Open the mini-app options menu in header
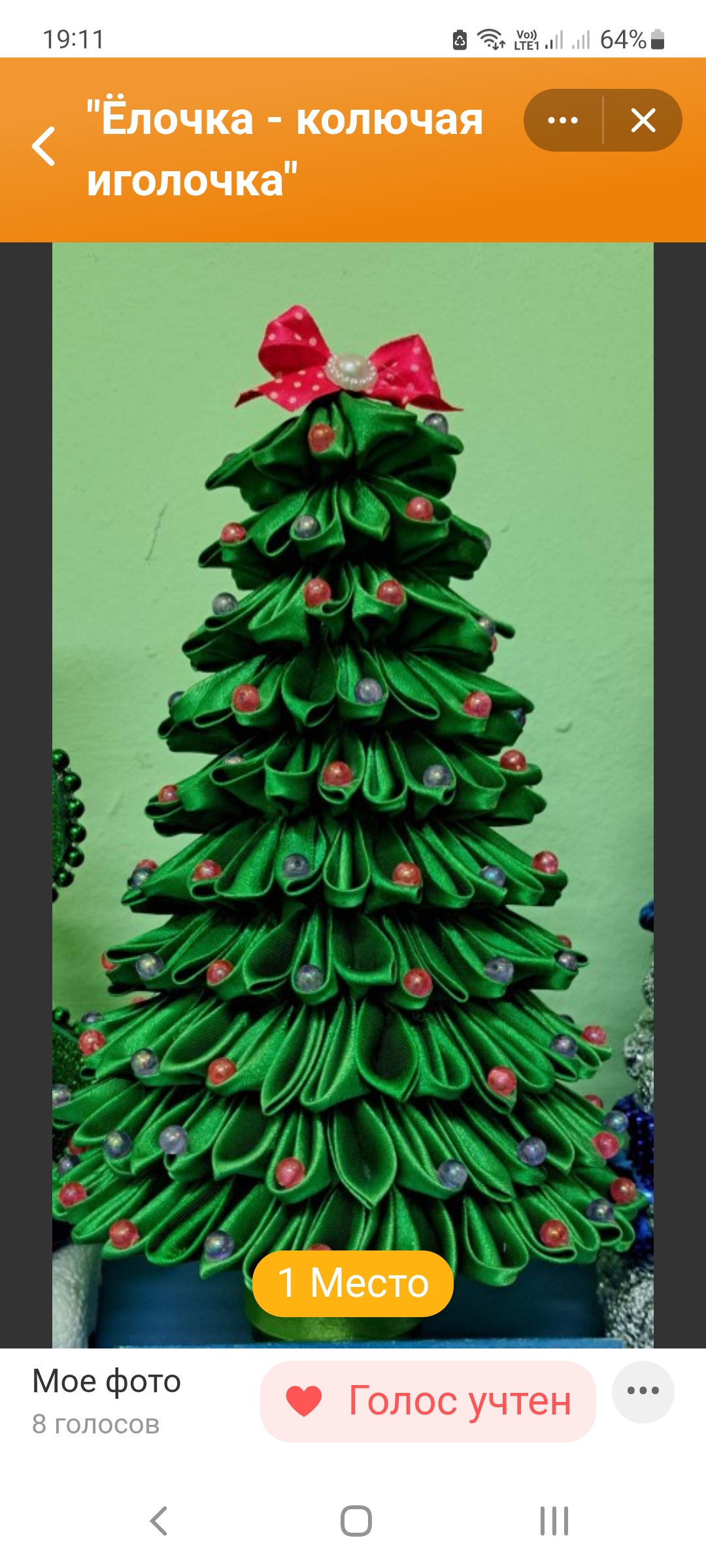This screenshot has height=1568, width=706. (563, 120)
